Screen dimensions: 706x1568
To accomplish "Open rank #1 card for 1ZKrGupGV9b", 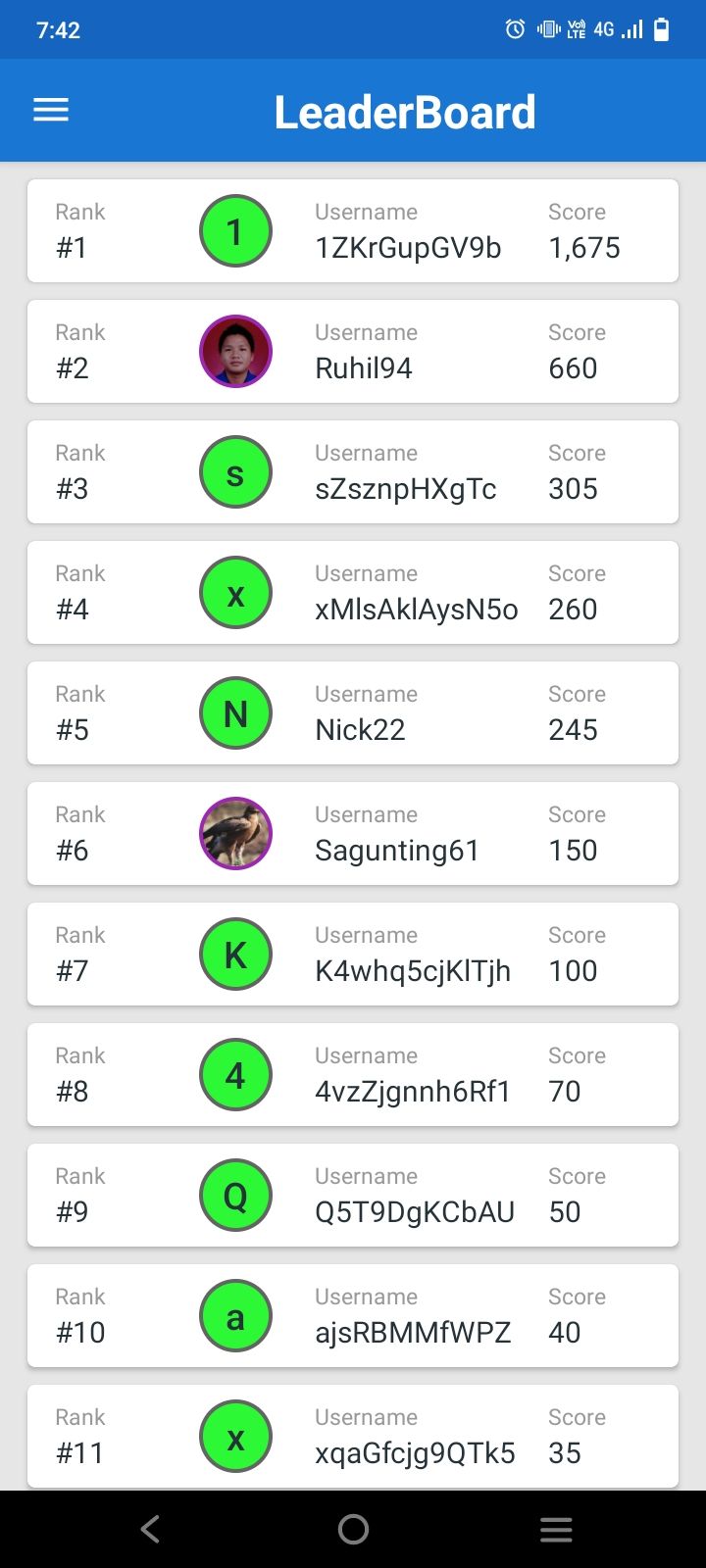I will click(353, 231).
